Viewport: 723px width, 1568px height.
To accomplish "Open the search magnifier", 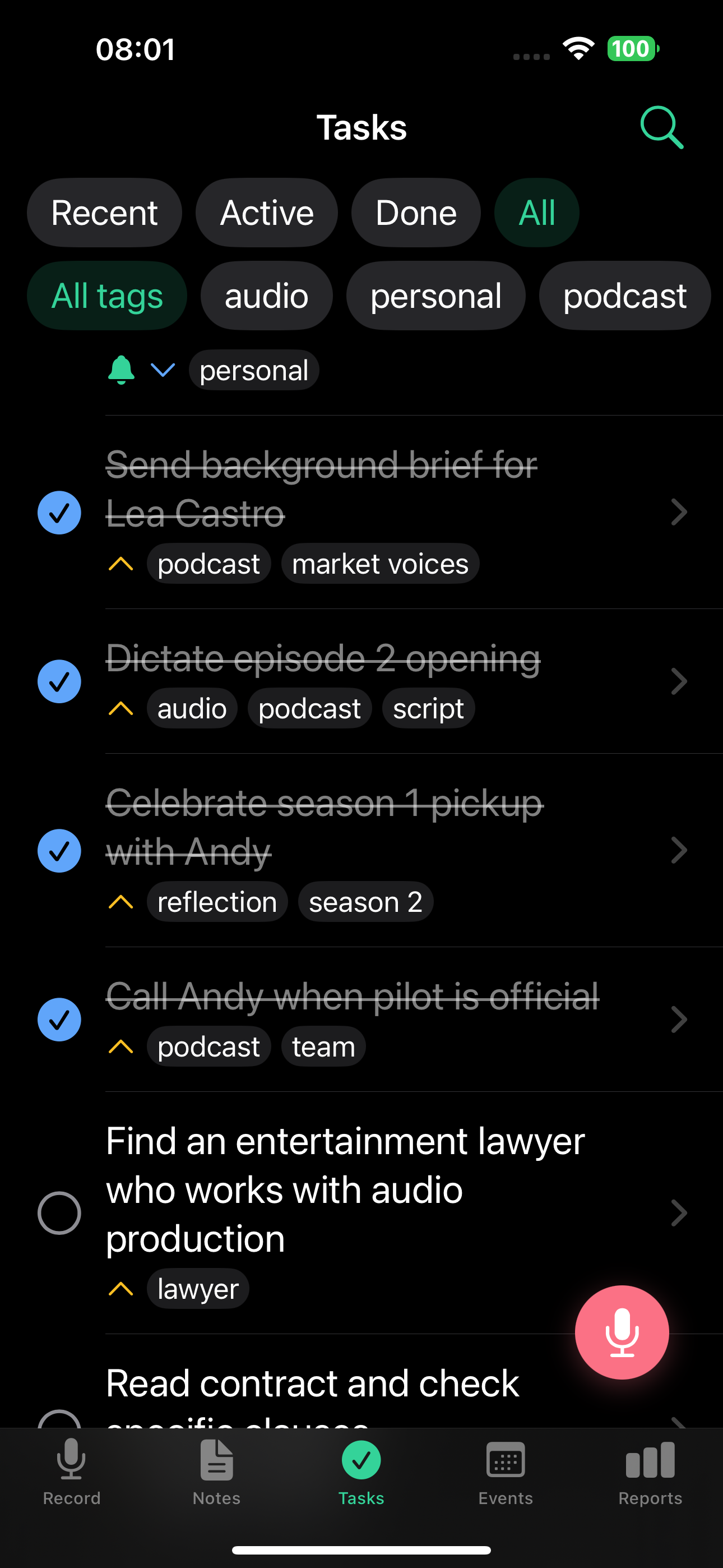I will point(661,127).
